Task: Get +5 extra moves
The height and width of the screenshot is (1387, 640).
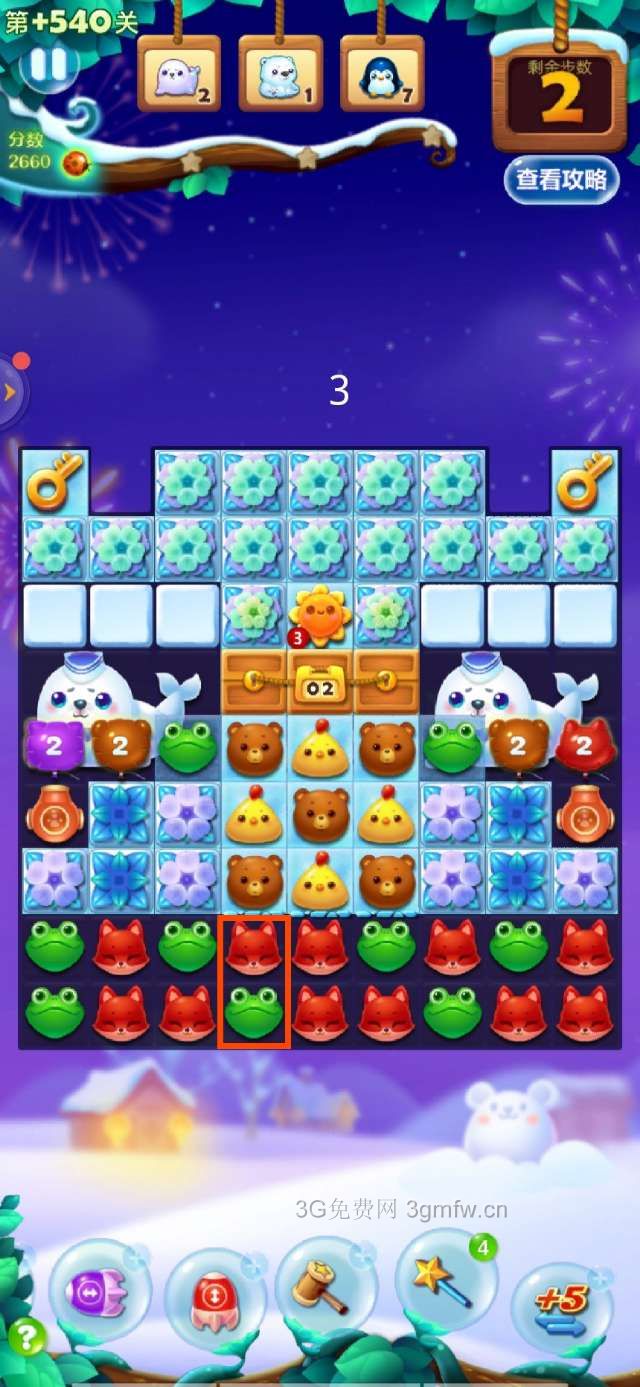Action: pyautogui.click(x=560, y=1304)
